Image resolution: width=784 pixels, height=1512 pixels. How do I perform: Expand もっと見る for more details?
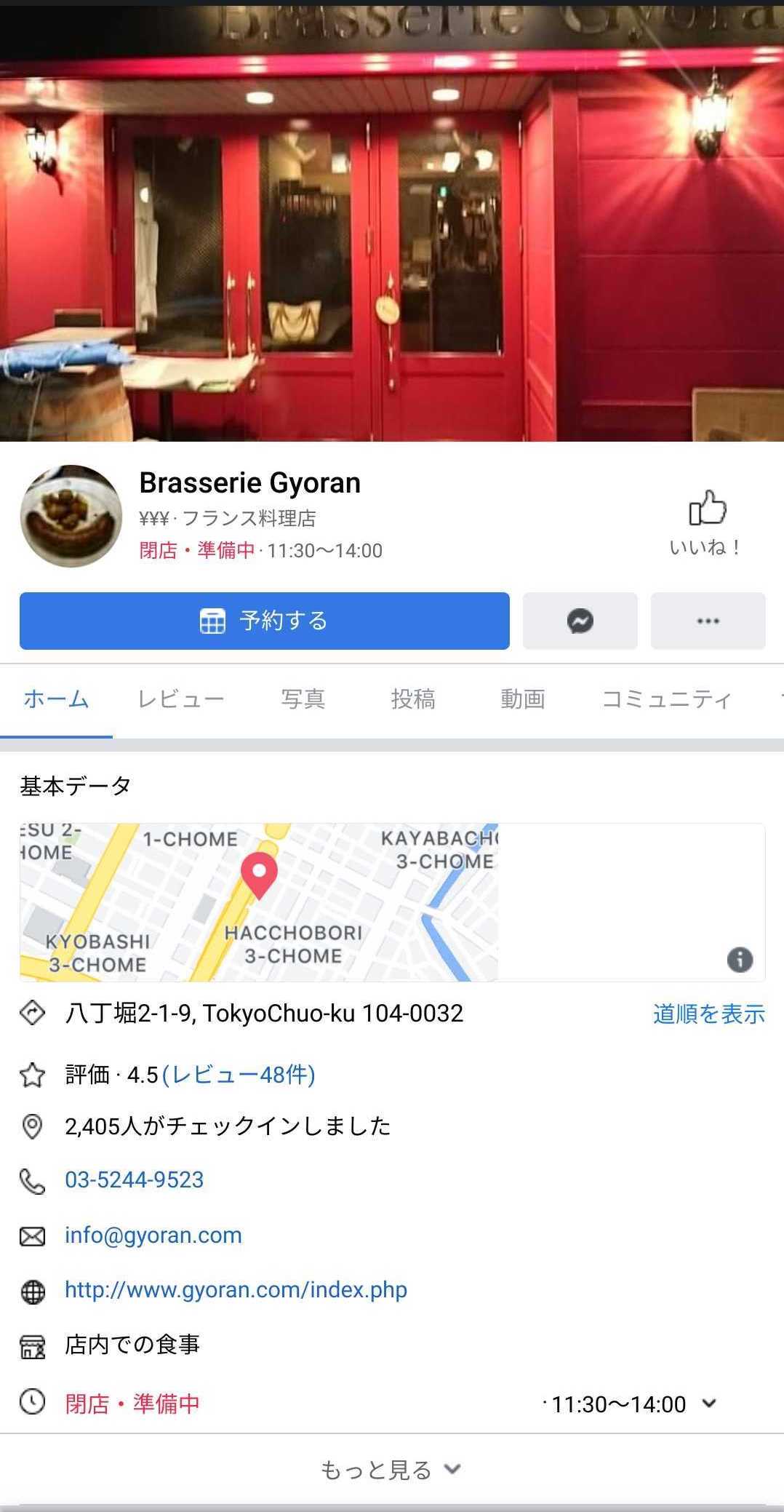(x=391, y=1470)
